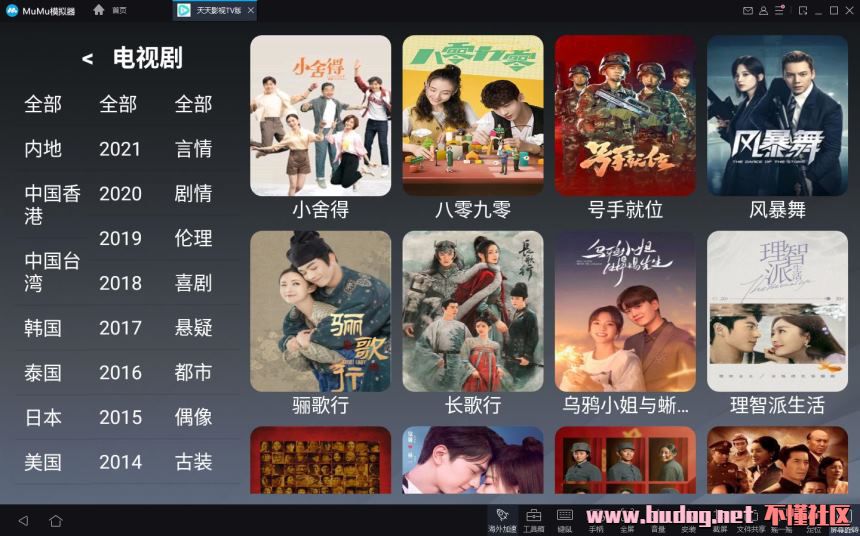Screen dimensions: 860x536
Task: Choose the 古装 genre filter
Action: pyautogui.click(x=193, y=462)
